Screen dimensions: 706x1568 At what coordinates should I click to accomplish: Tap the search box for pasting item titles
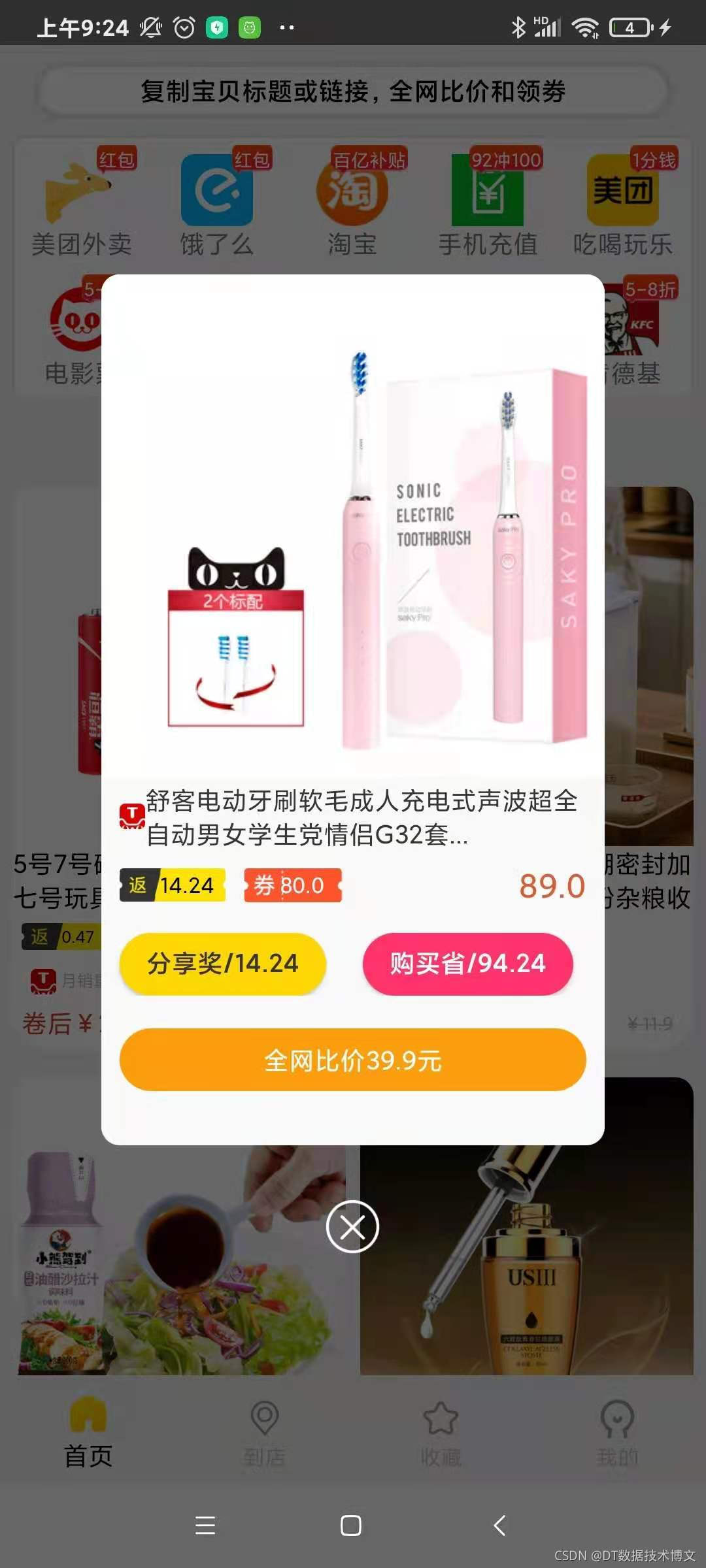point(352,91)
